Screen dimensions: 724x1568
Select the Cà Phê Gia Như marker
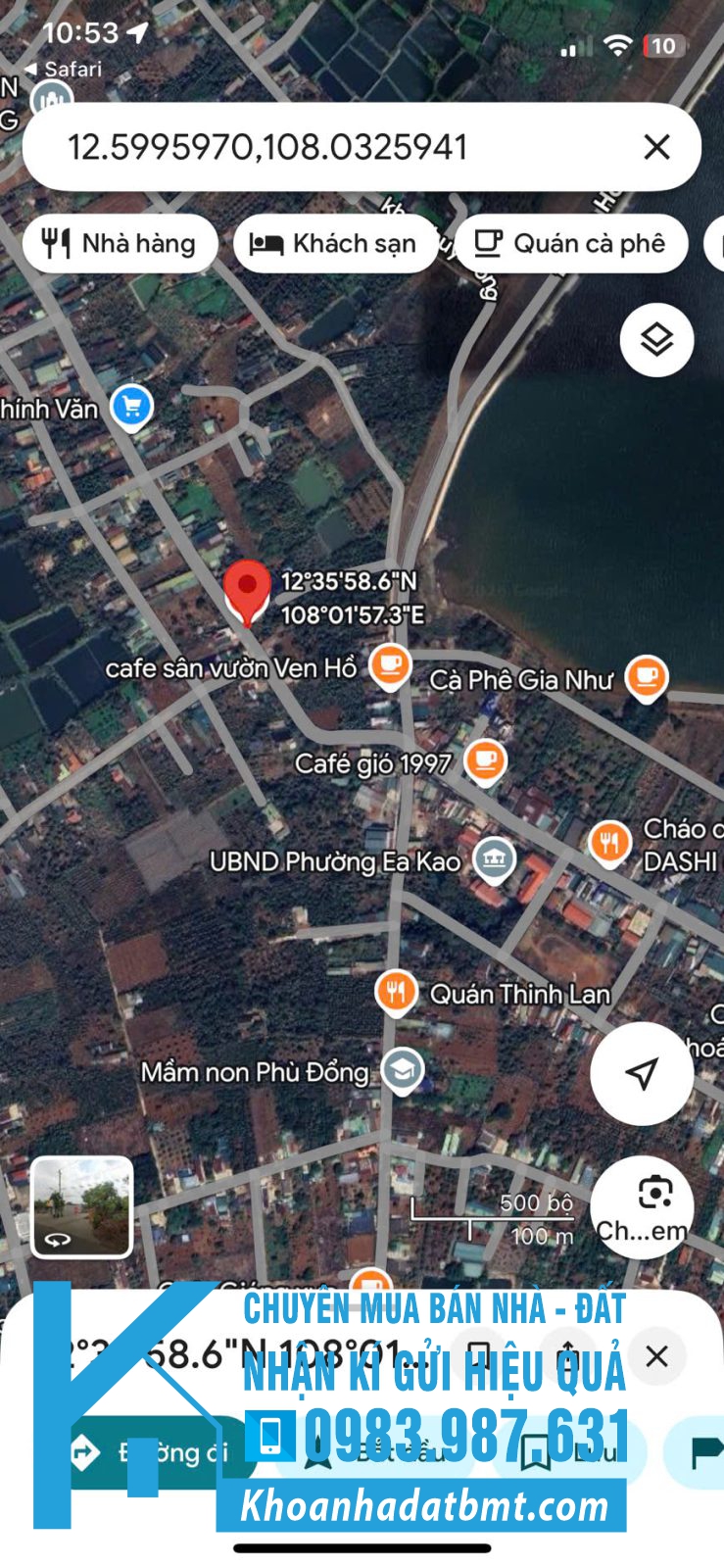[646, 676]
